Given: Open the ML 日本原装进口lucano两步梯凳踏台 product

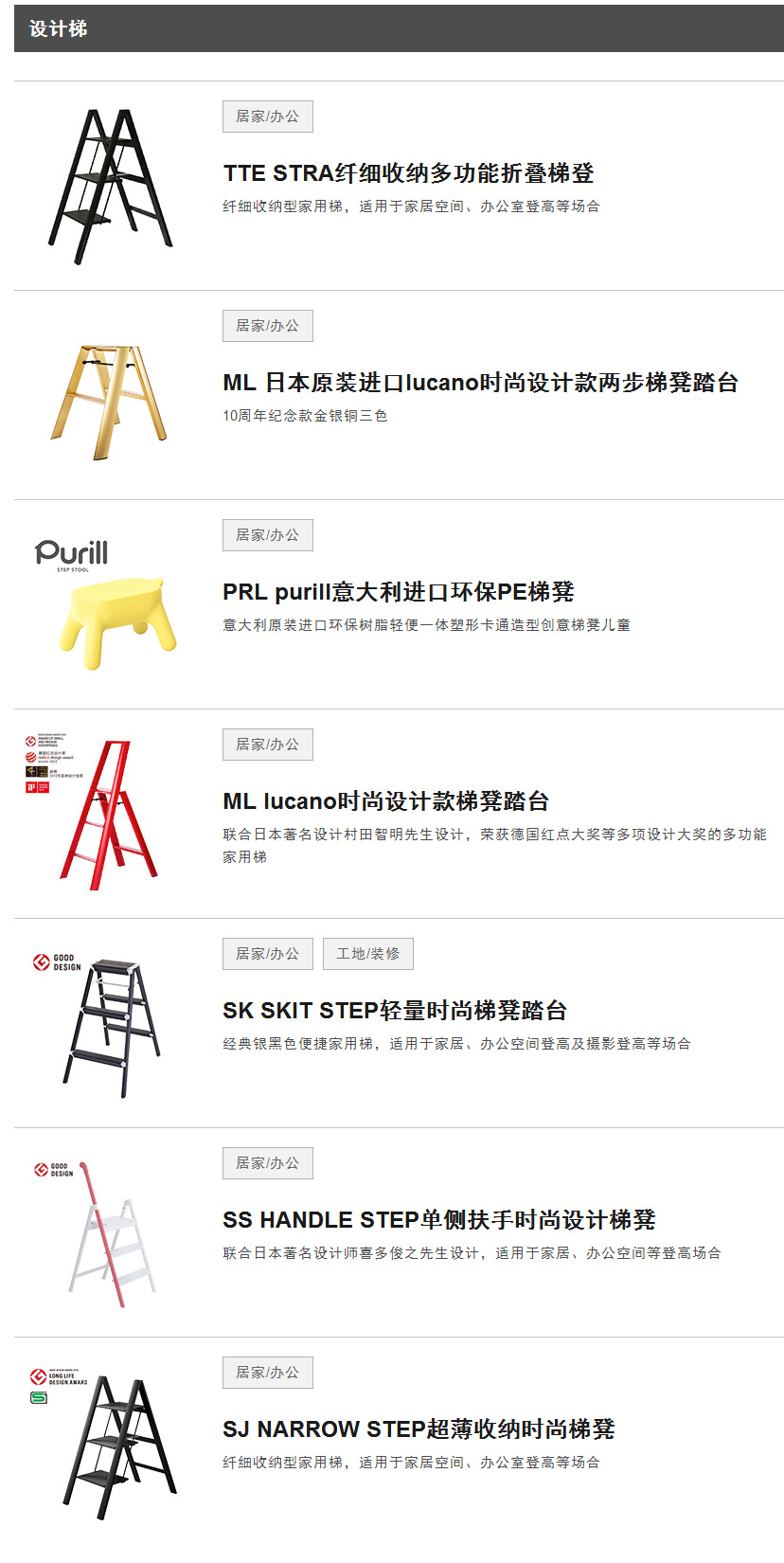Looking at the screenshot, I should pos(480,383).
